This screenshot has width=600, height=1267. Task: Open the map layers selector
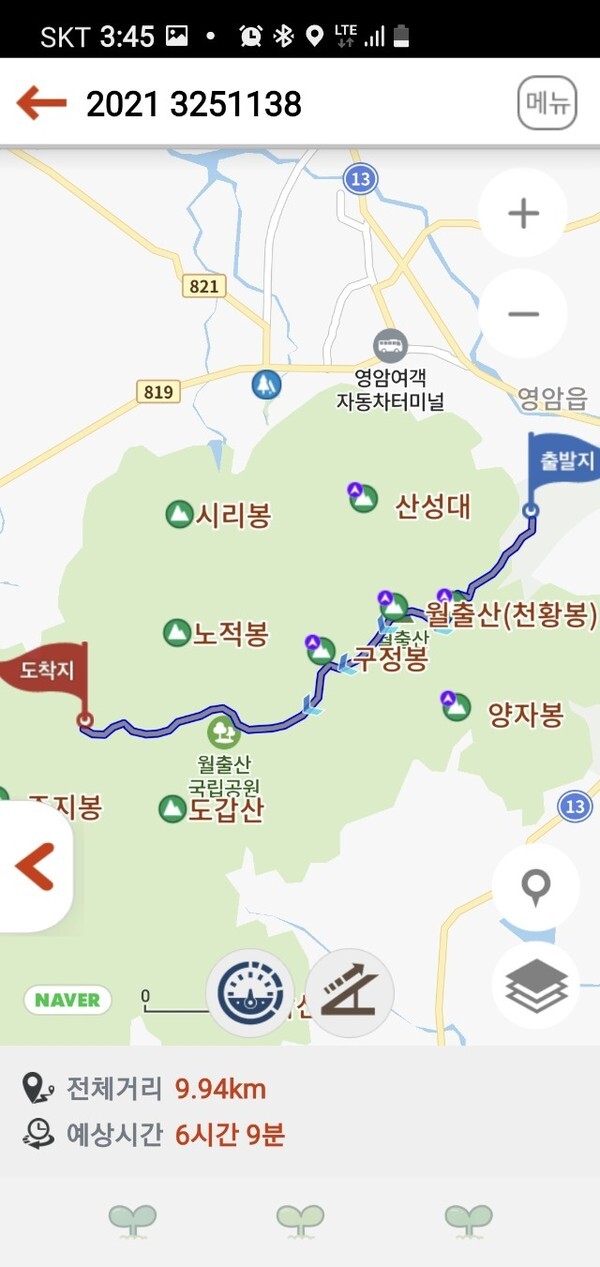click(536, 985)
